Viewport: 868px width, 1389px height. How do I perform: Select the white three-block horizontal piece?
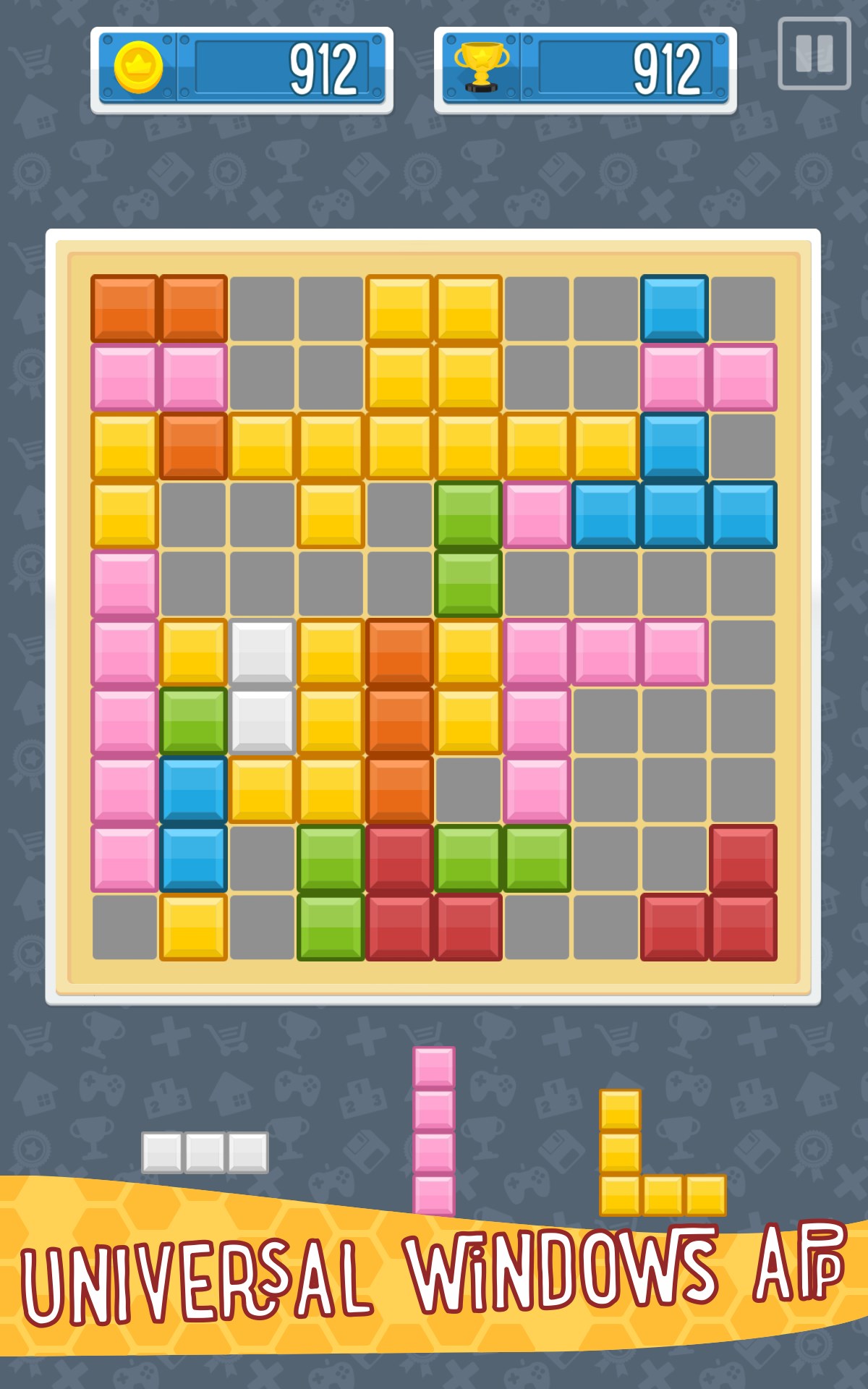coord(205,1152)
